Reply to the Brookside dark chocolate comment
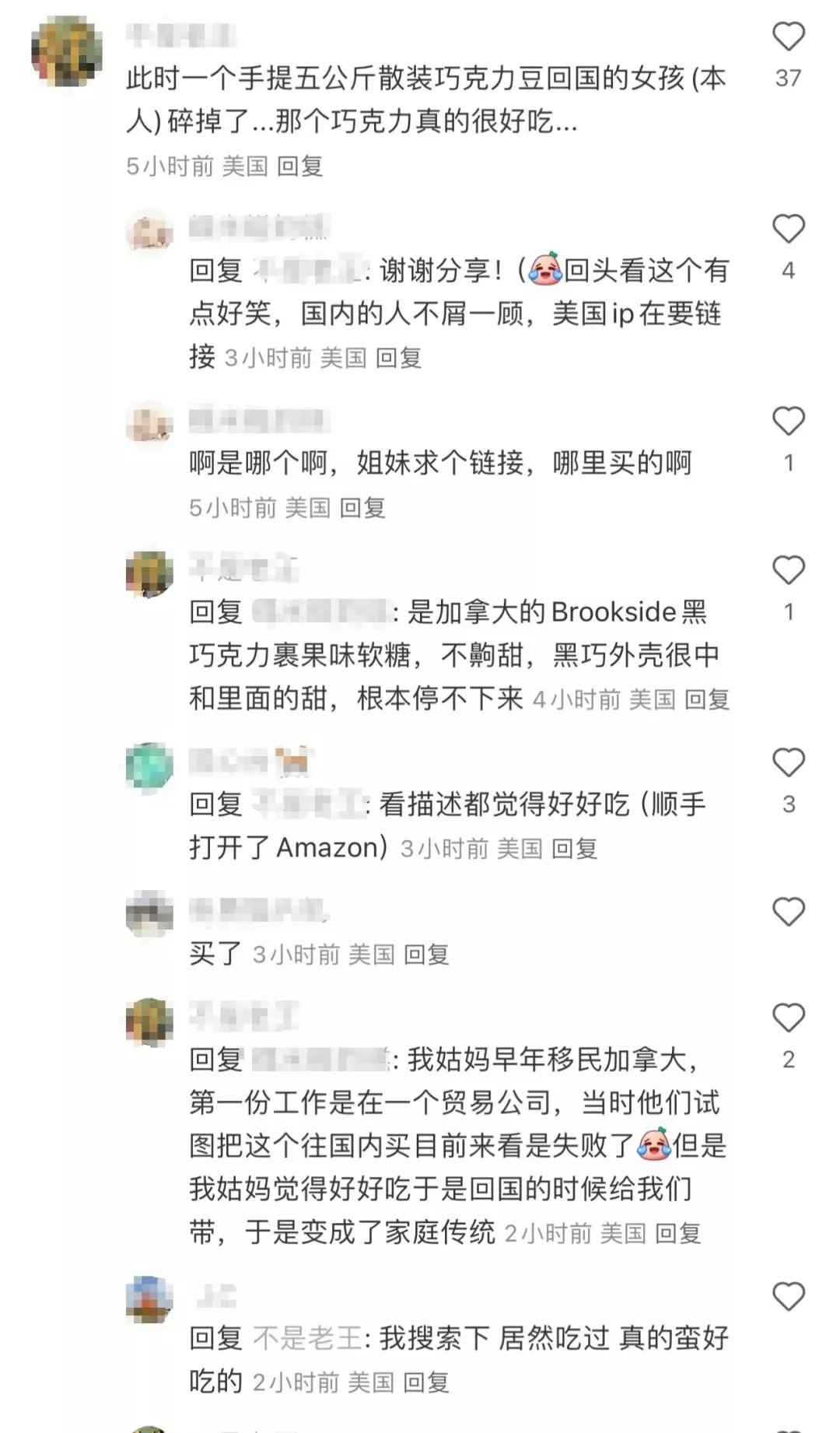 (706, 699)
